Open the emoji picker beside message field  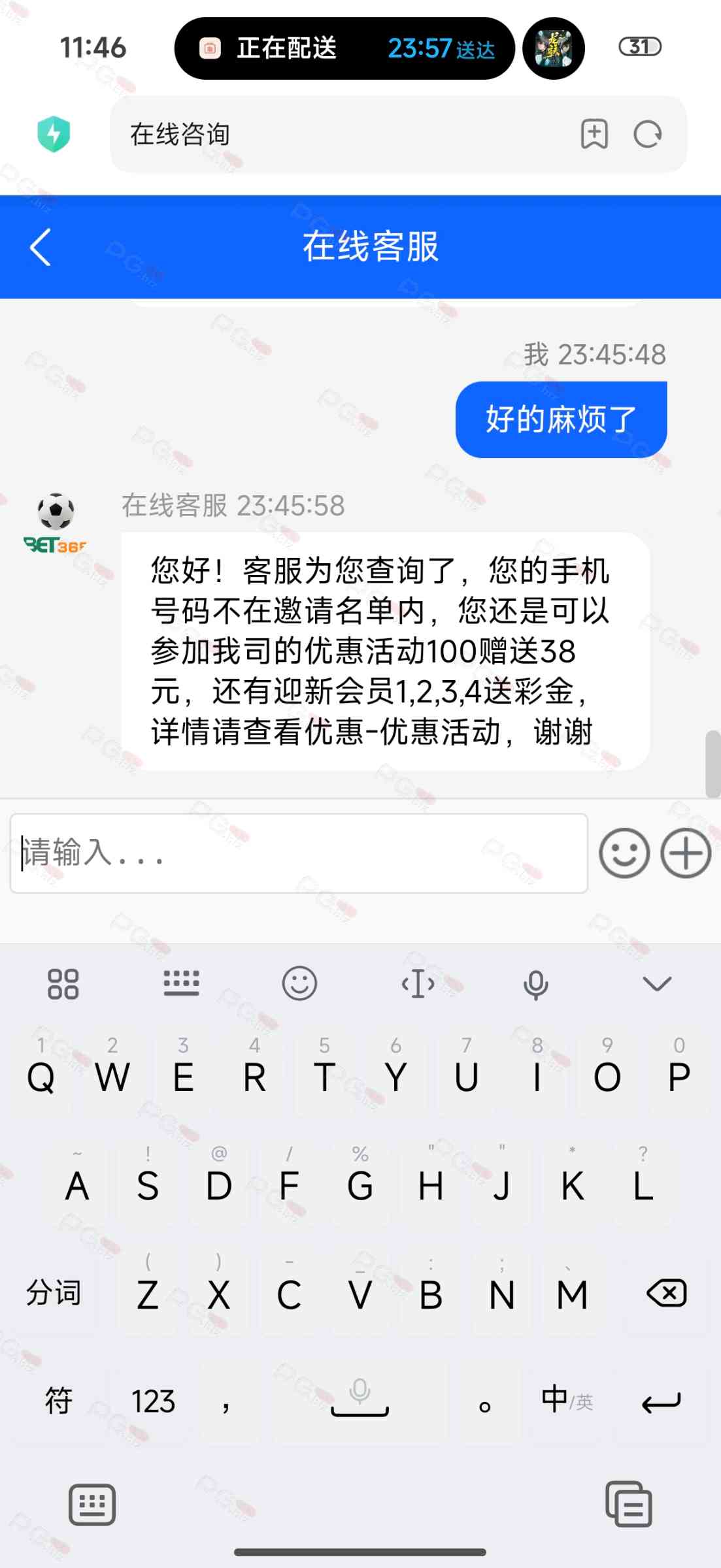click(x=624, y=853)
